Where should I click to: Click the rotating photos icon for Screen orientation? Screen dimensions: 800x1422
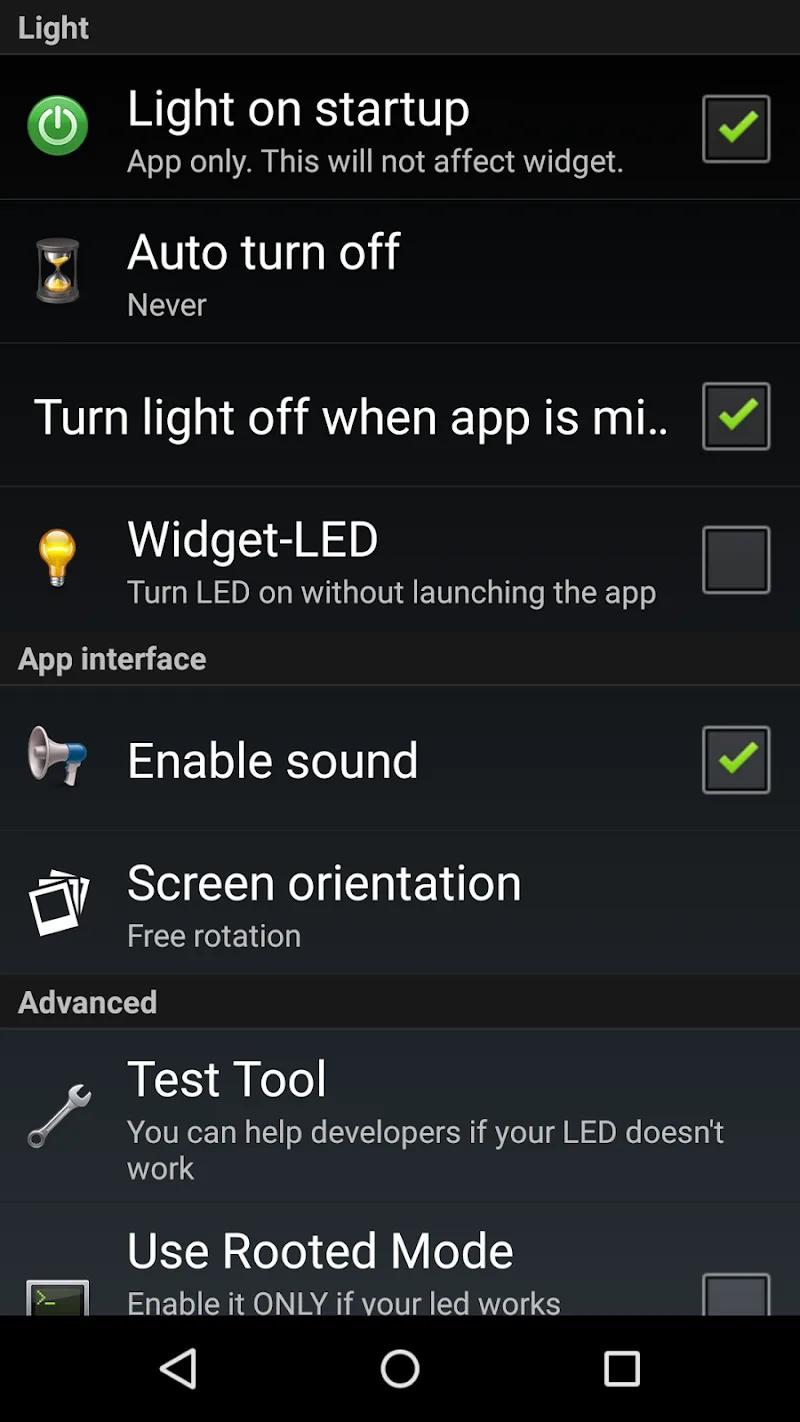57,901
